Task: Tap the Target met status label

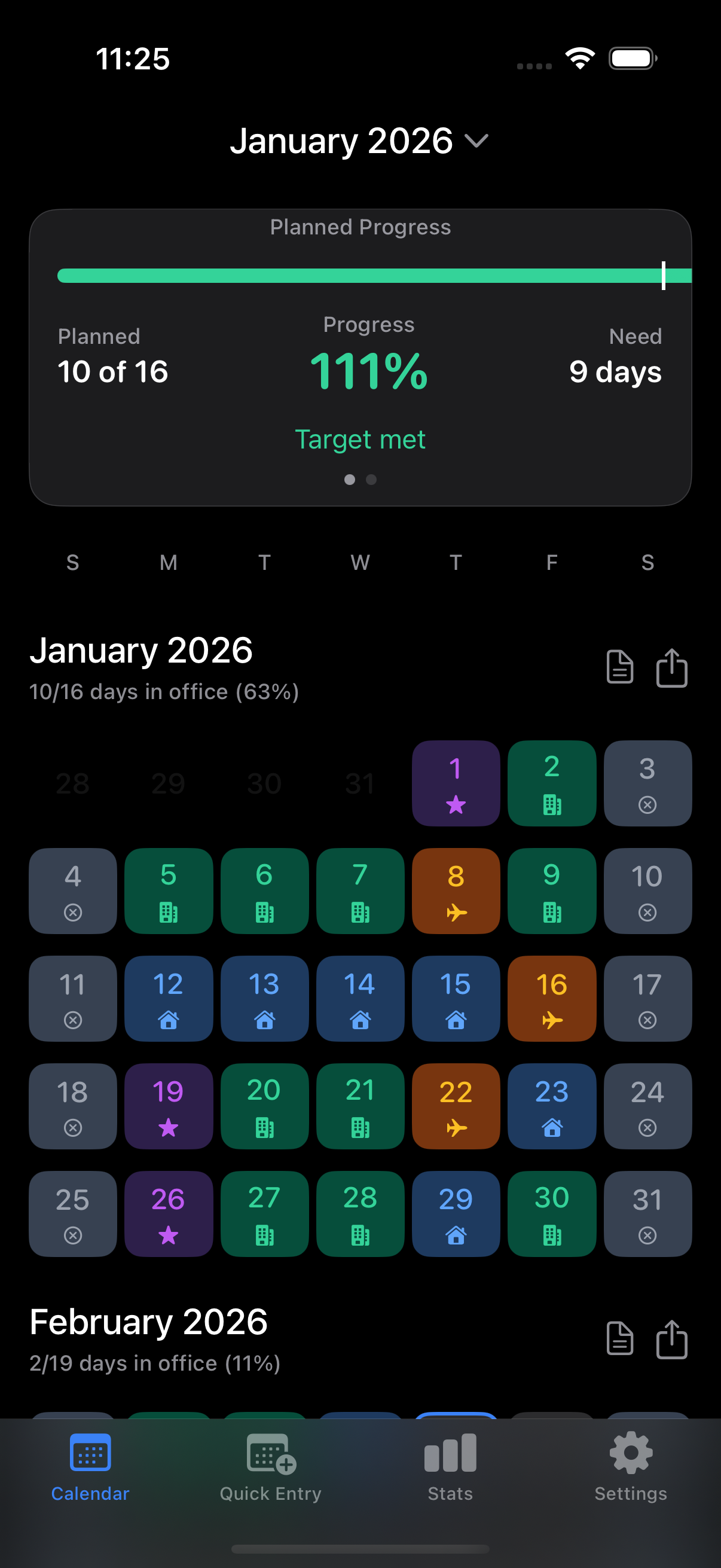Action: pos(360,439)
